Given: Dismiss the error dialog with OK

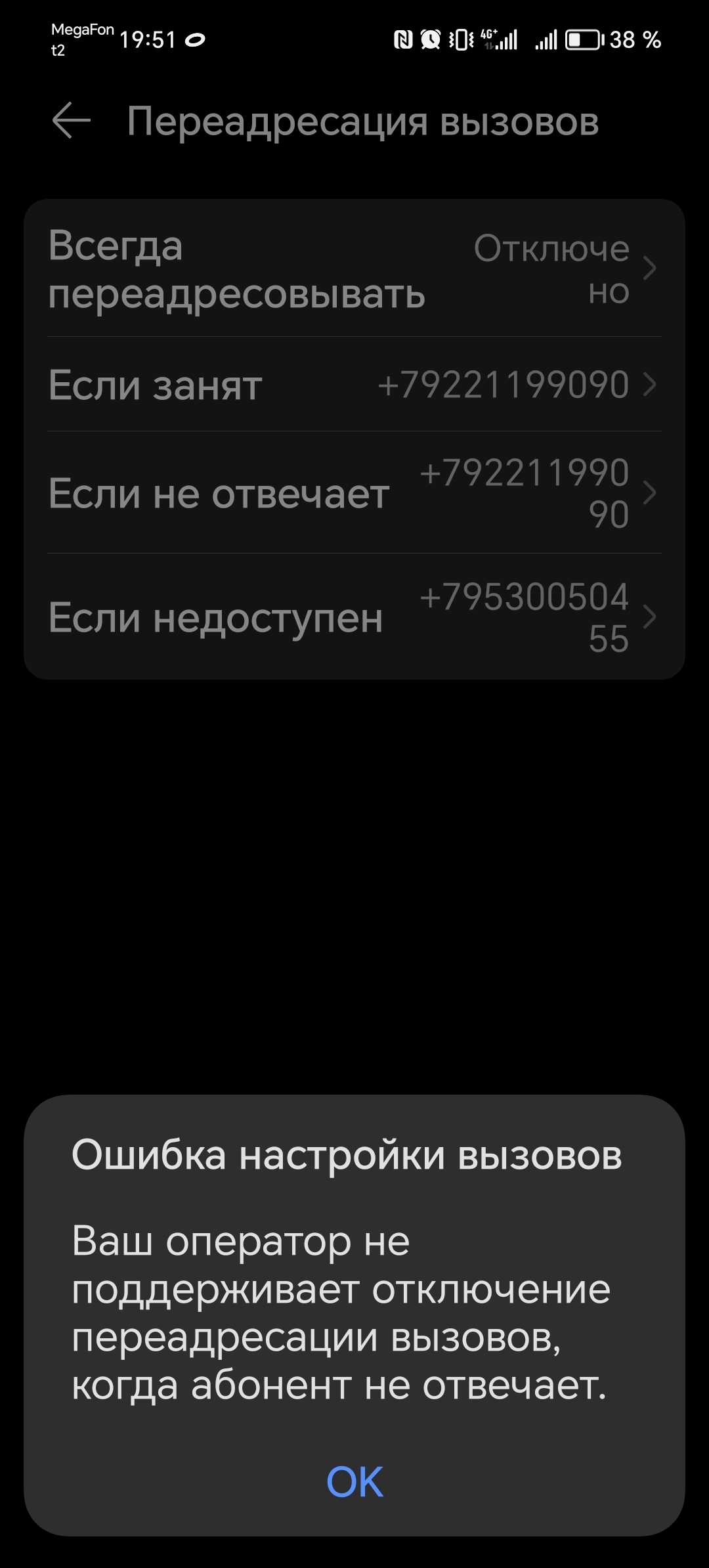Looking at the screenshot, I should pyautogui.click(x=354, y=1482).
